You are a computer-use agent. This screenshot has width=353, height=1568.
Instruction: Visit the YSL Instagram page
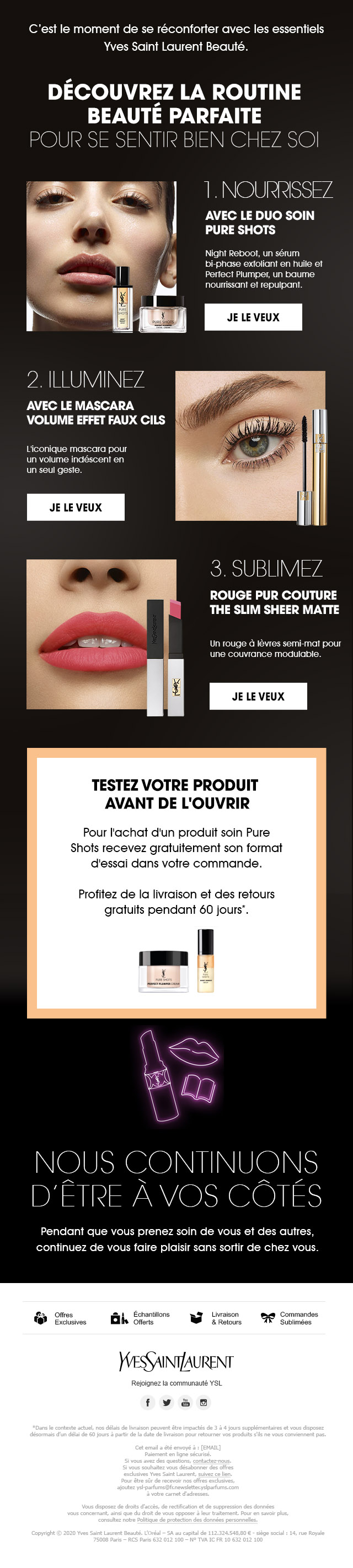204,1403
